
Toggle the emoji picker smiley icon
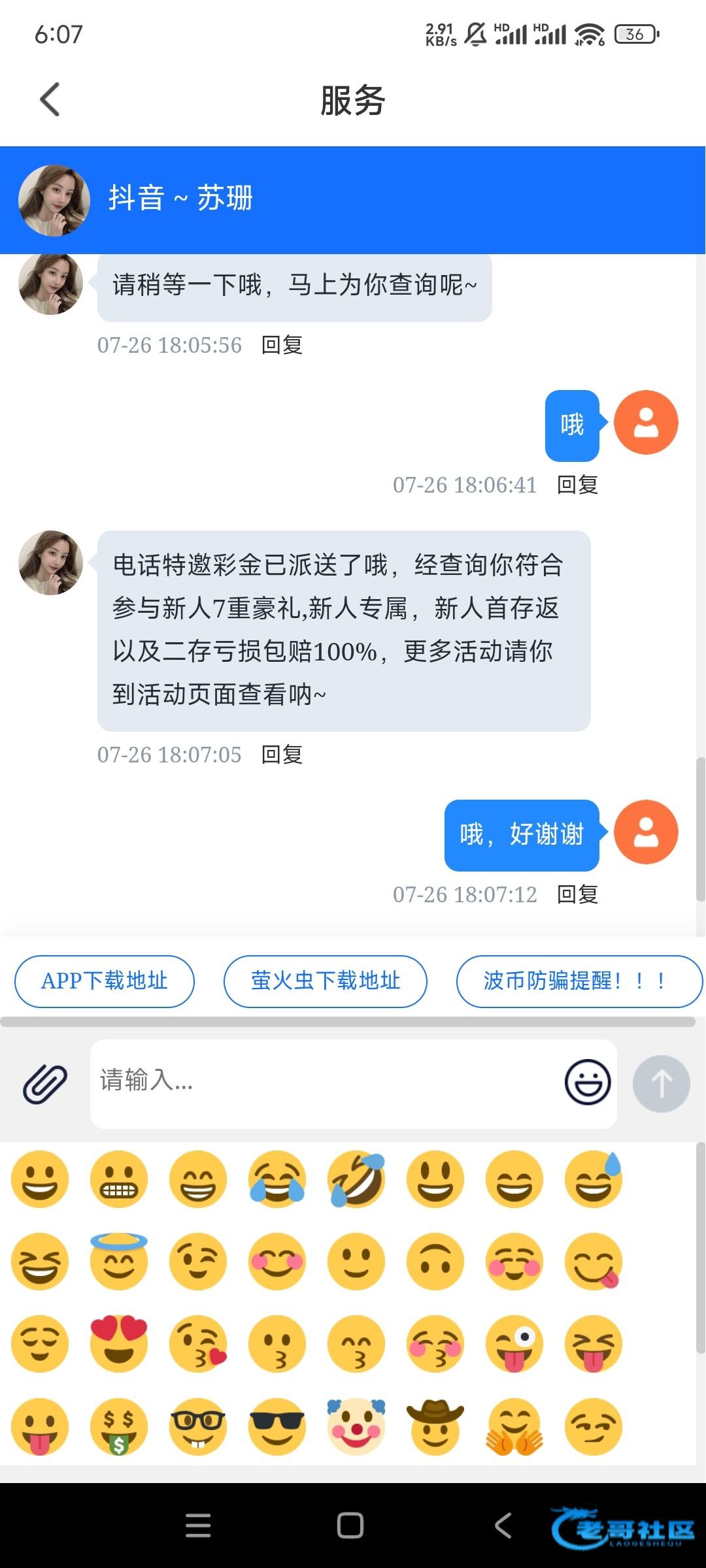tap(587, 1082)
